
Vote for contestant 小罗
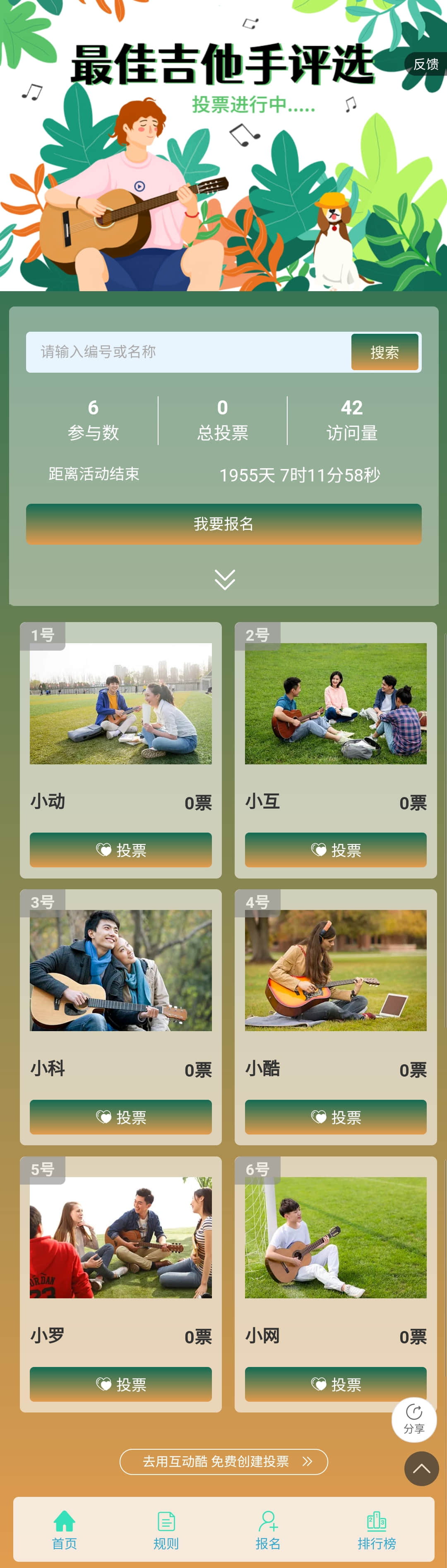[x=120, y=1384]
